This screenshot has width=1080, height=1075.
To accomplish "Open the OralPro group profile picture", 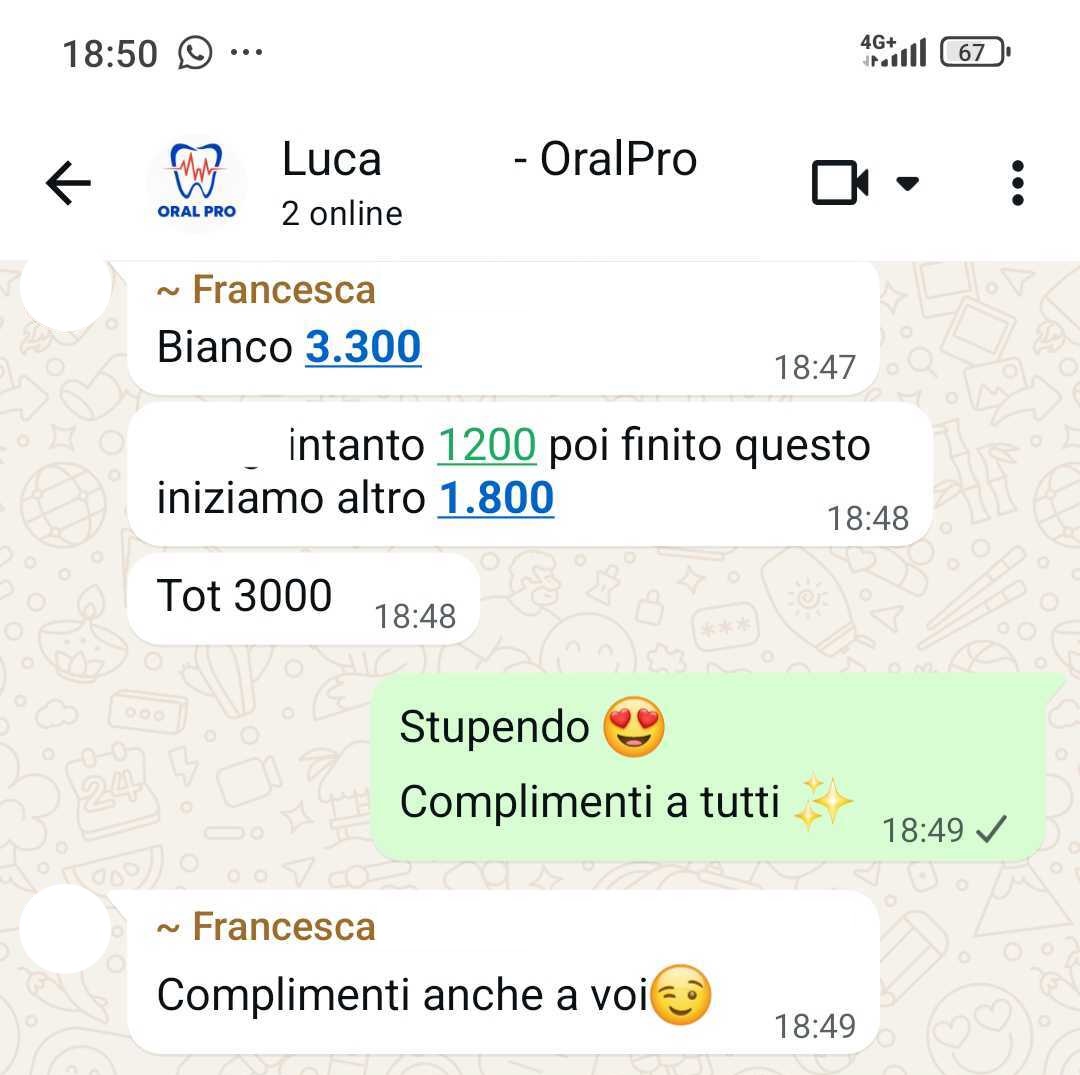I will coord(197,183).
